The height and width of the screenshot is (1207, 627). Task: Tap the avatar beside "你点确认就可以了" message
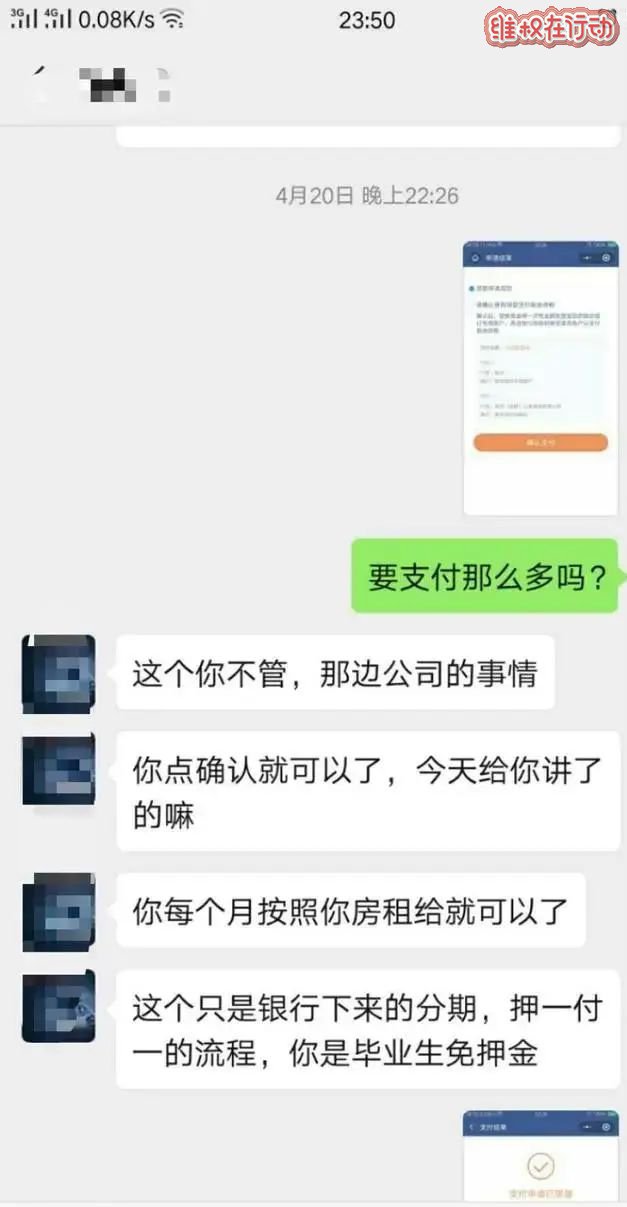[x=59, y=770]
